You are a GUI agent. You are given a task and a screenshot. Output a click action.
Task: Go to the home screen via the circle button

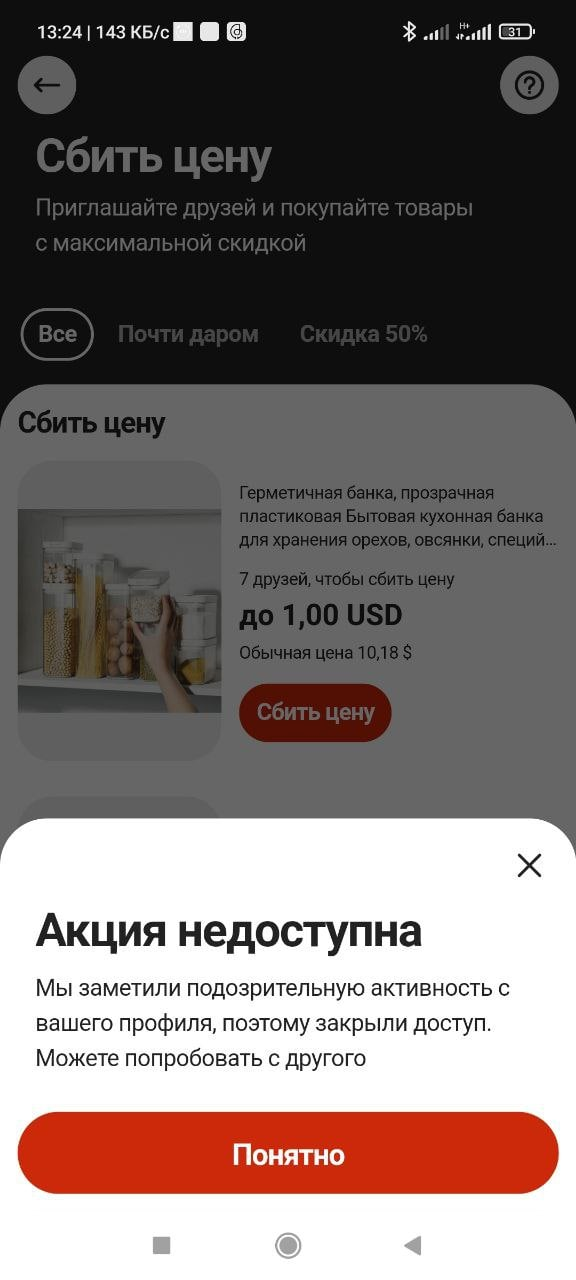[288, 1245]
